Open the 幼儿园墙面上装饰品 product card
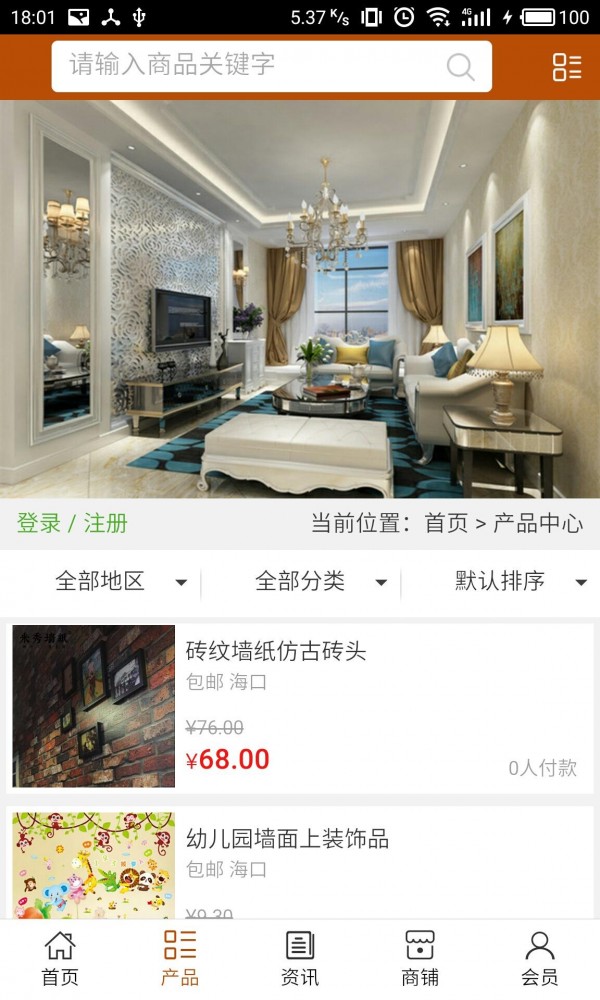 (x=300, y=865)
